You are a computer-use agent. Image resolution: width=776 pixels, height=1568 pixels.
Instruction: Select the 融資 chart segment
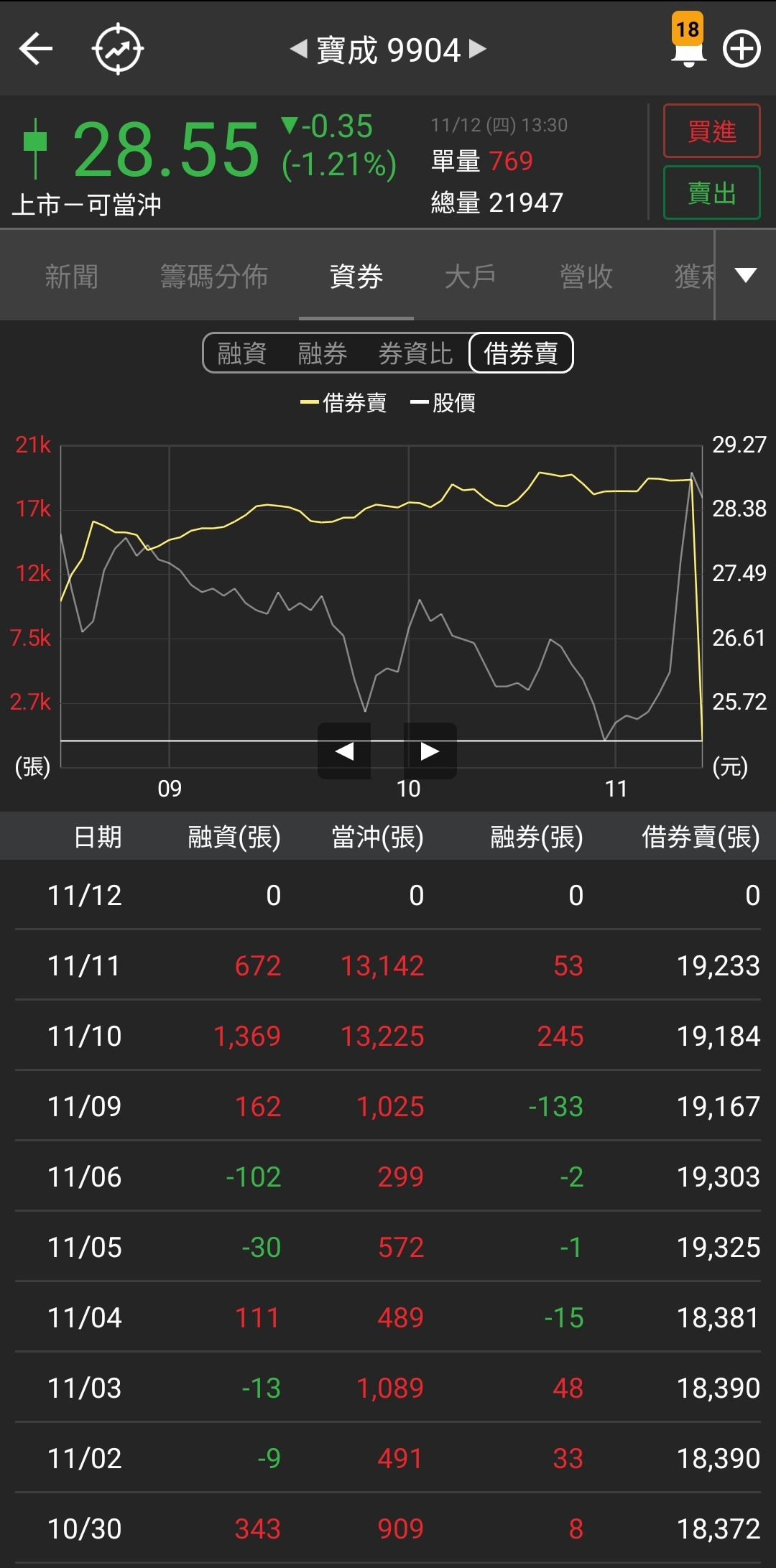coord(242,353)
